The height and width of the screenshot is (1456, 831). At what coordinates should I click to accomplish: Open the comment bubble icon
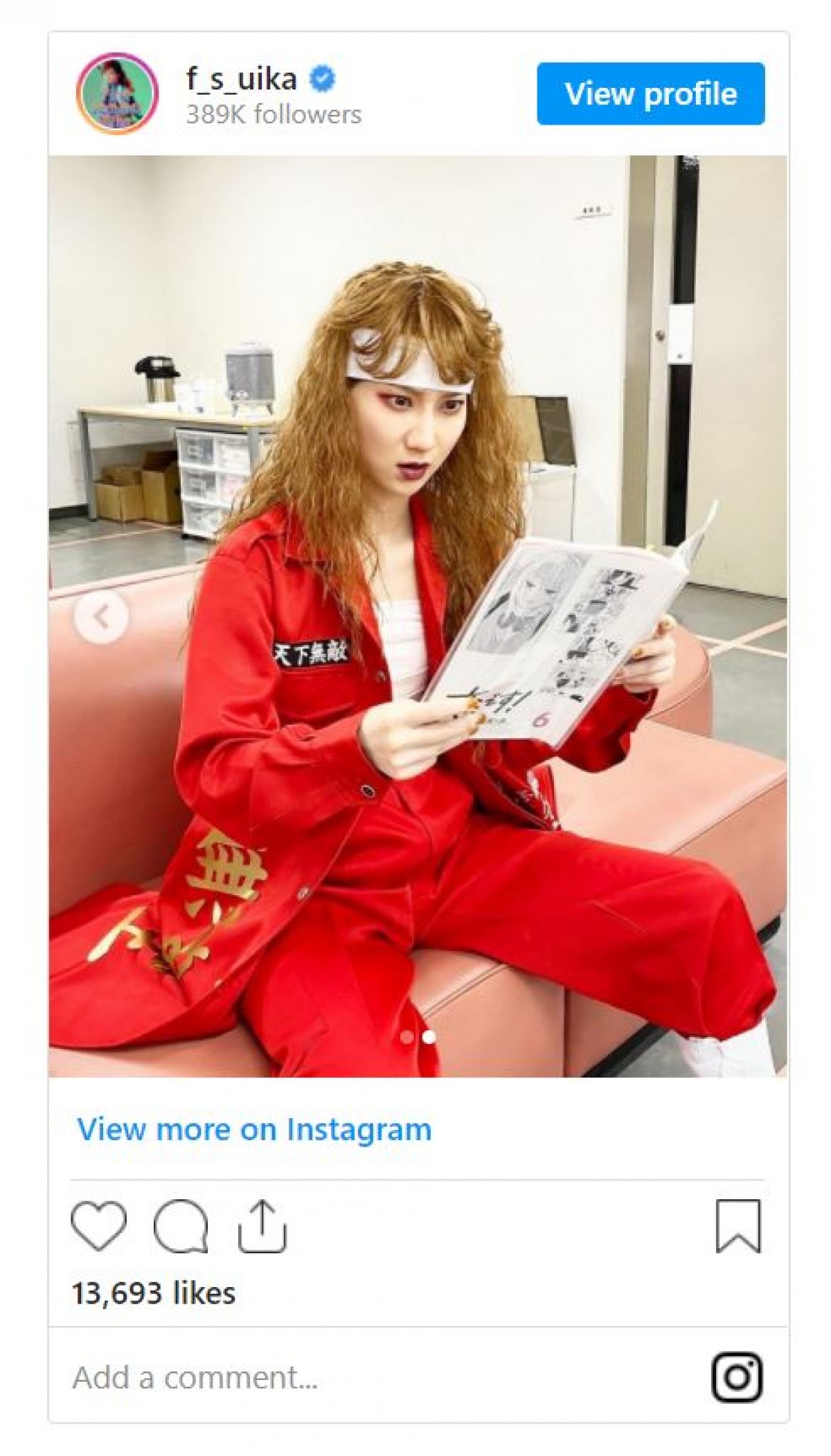[x=181, y=1226]
